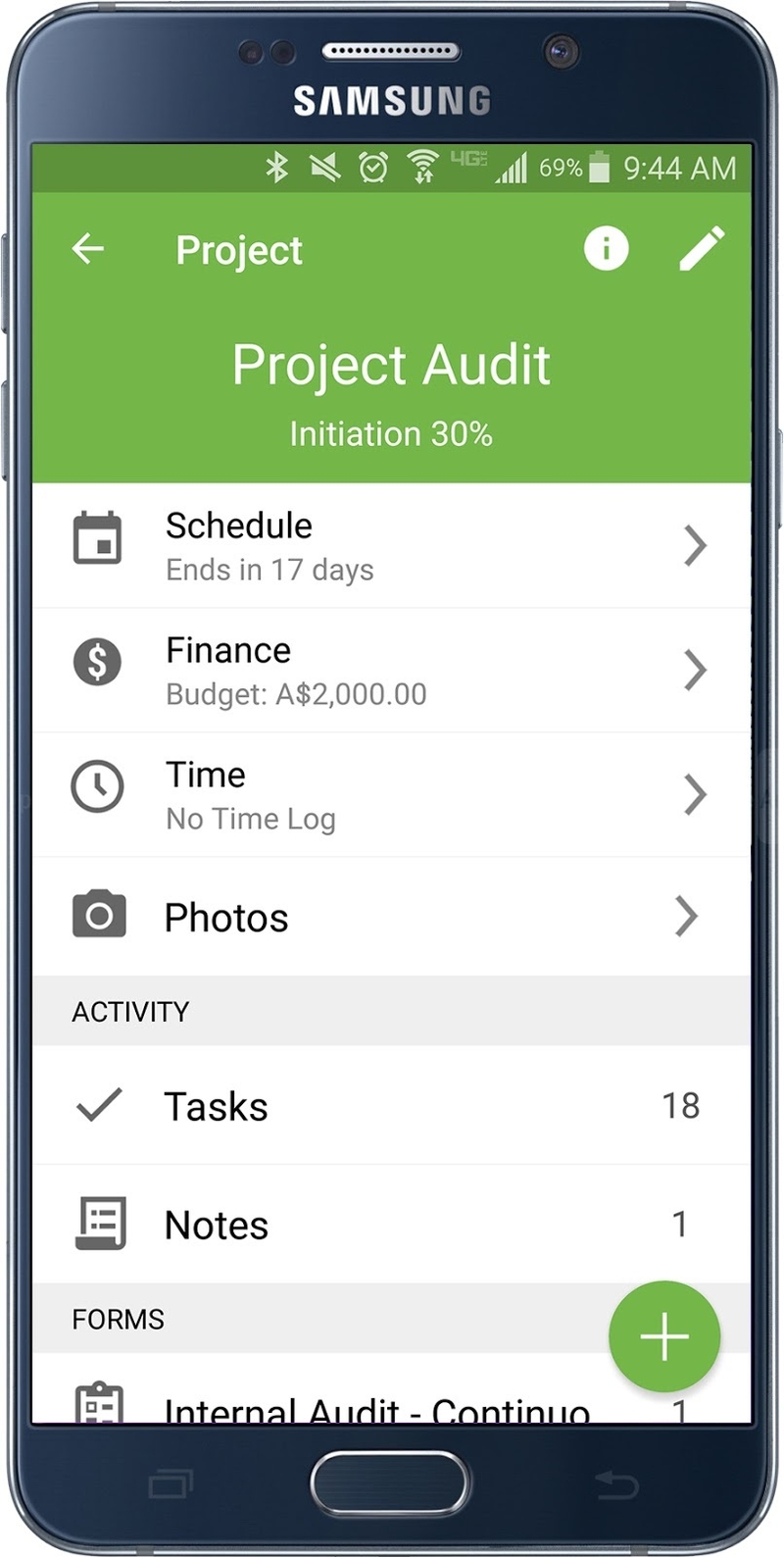Go back using the app bar arrow

pyautogui.click(x=88, y=249)
